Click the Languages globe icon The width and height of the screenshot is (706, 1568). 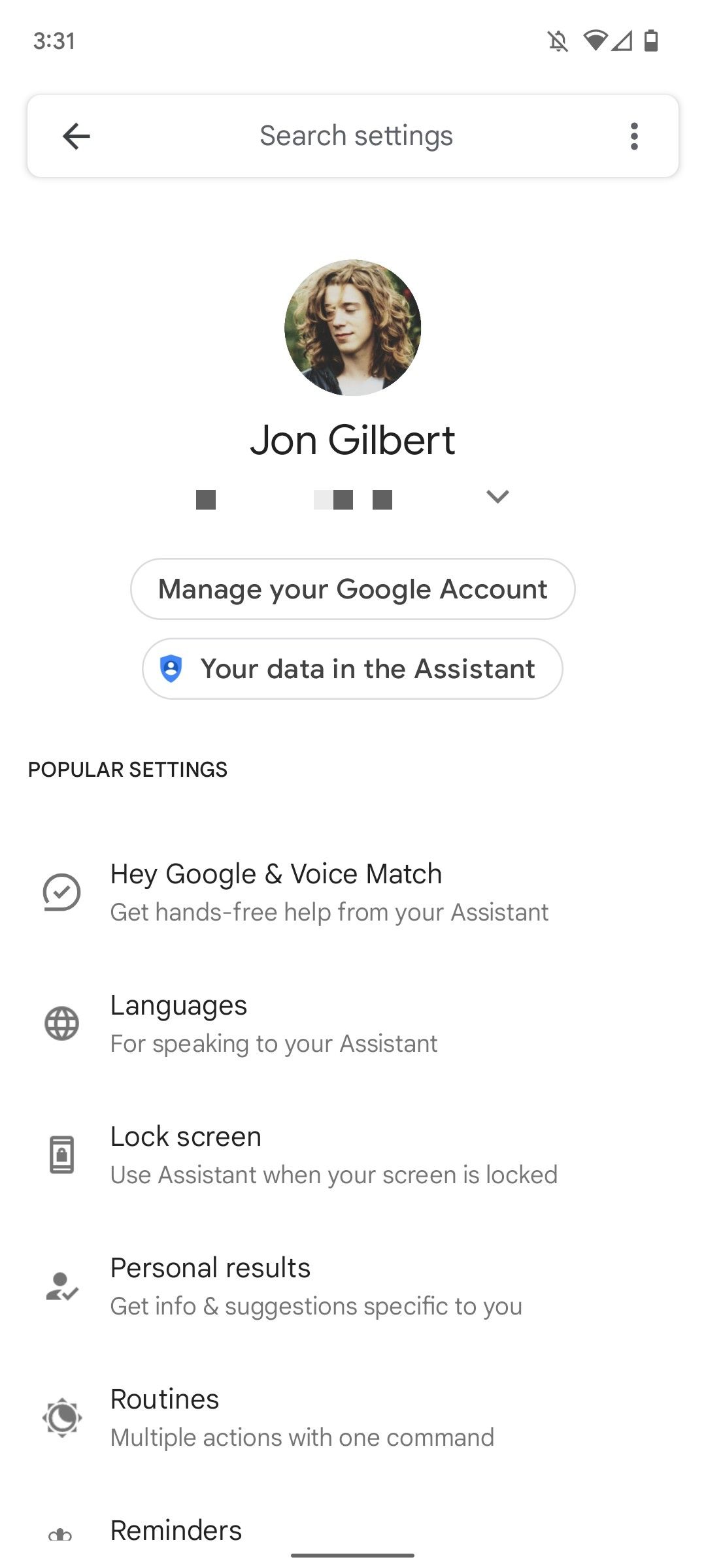point(62,1023)
